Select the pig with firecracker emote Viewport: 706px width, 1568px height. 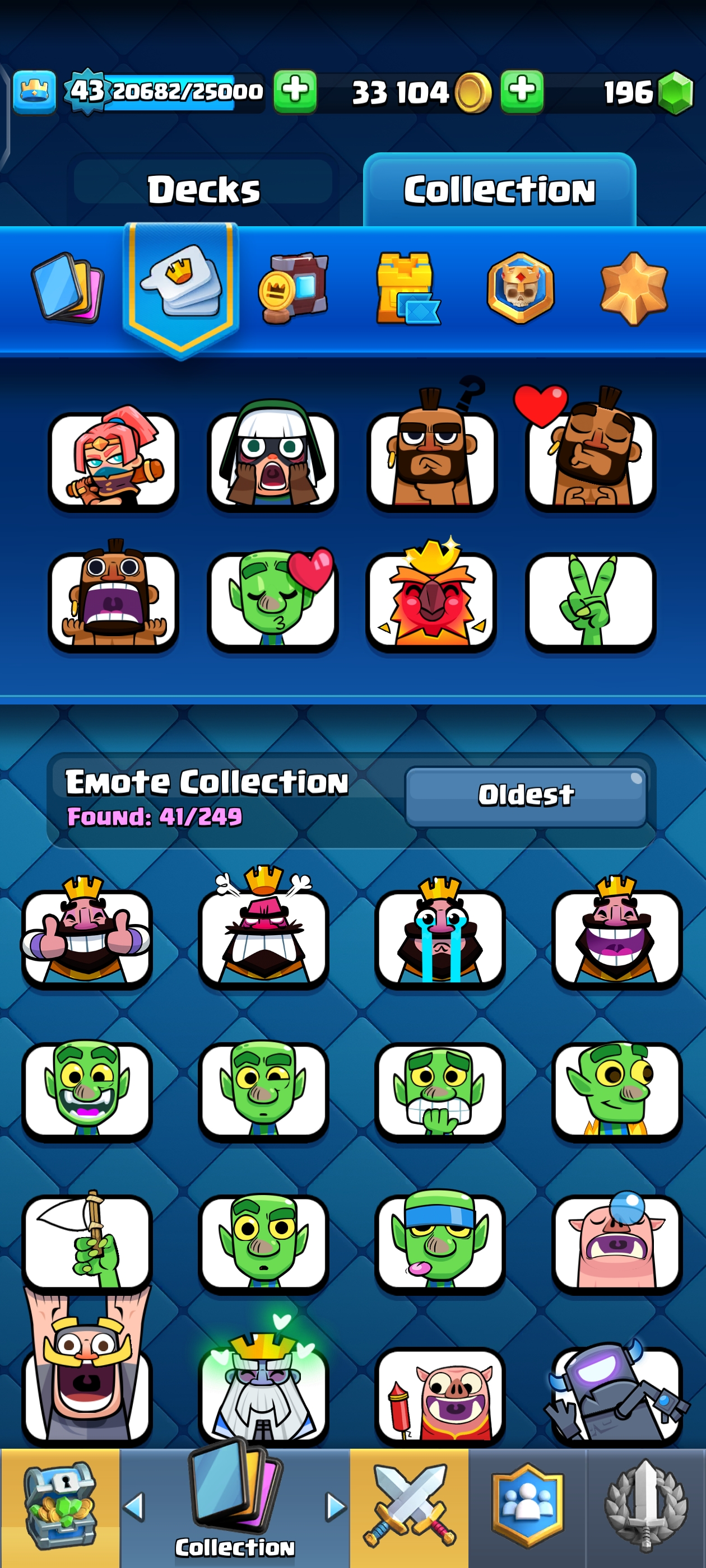439,1396
